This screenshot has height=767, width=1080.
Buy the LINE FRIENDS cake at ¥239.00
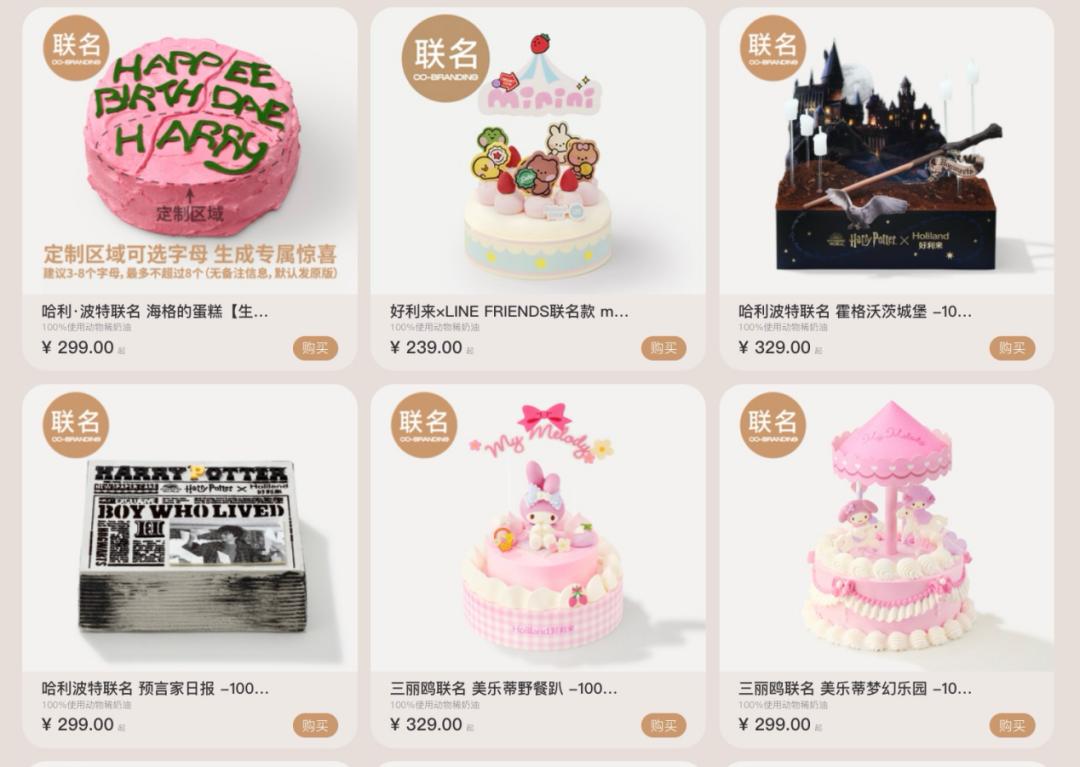(x=663, y=348)
